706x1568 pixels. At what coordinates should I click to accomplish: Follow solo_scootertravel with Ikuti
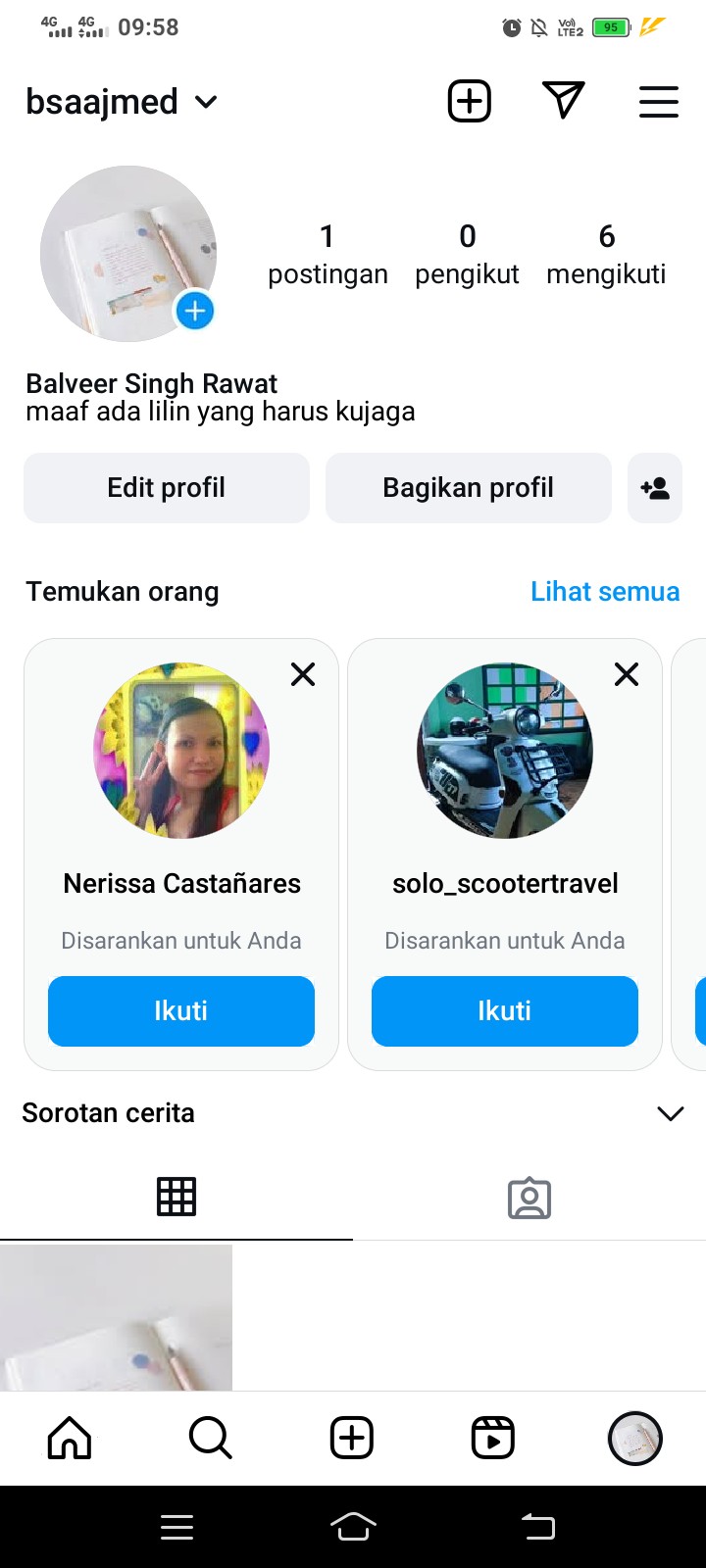504,1011
